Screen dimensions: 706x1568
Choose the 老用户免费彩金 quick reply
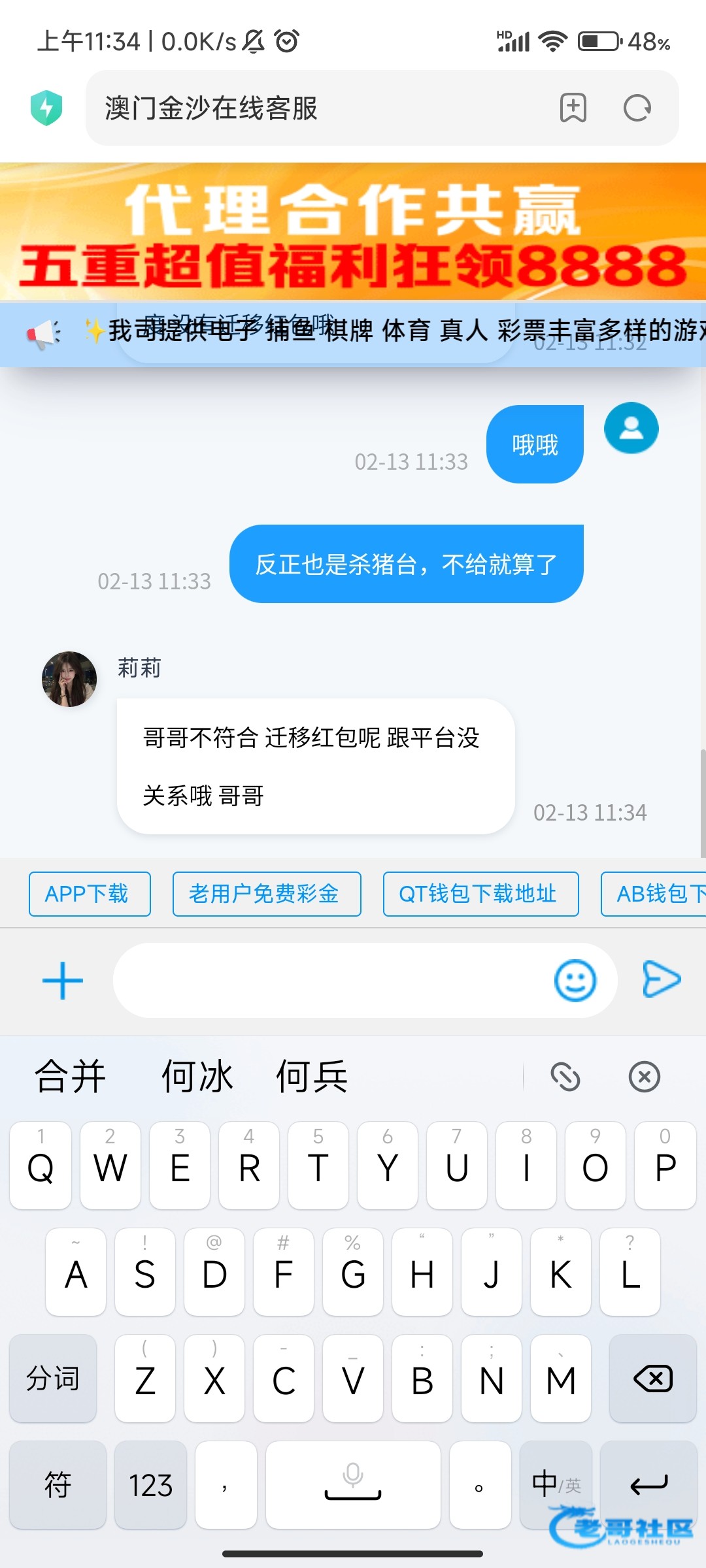click(267, 894)
